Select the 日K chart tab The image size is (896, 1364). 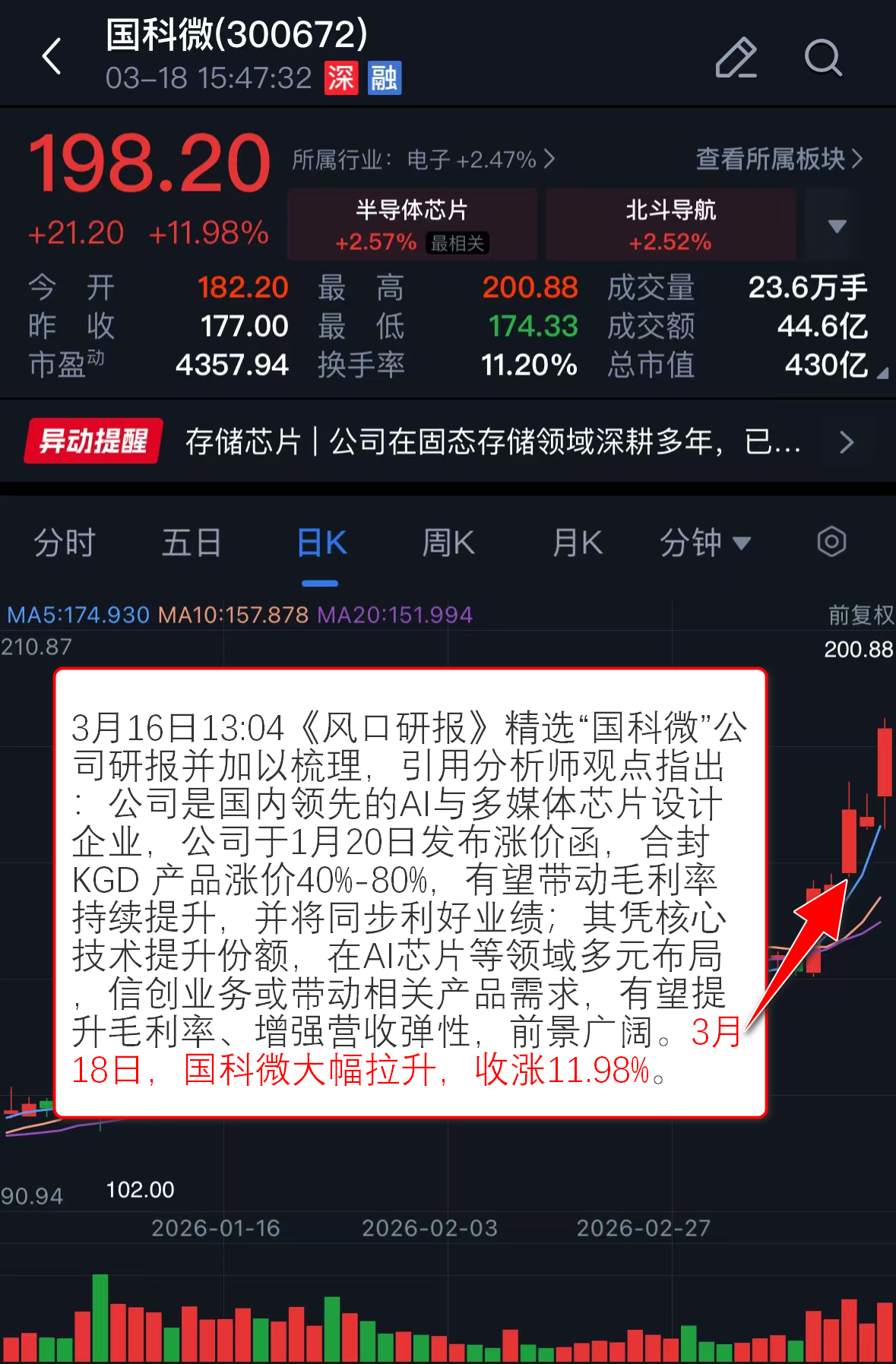pos(321,543)
